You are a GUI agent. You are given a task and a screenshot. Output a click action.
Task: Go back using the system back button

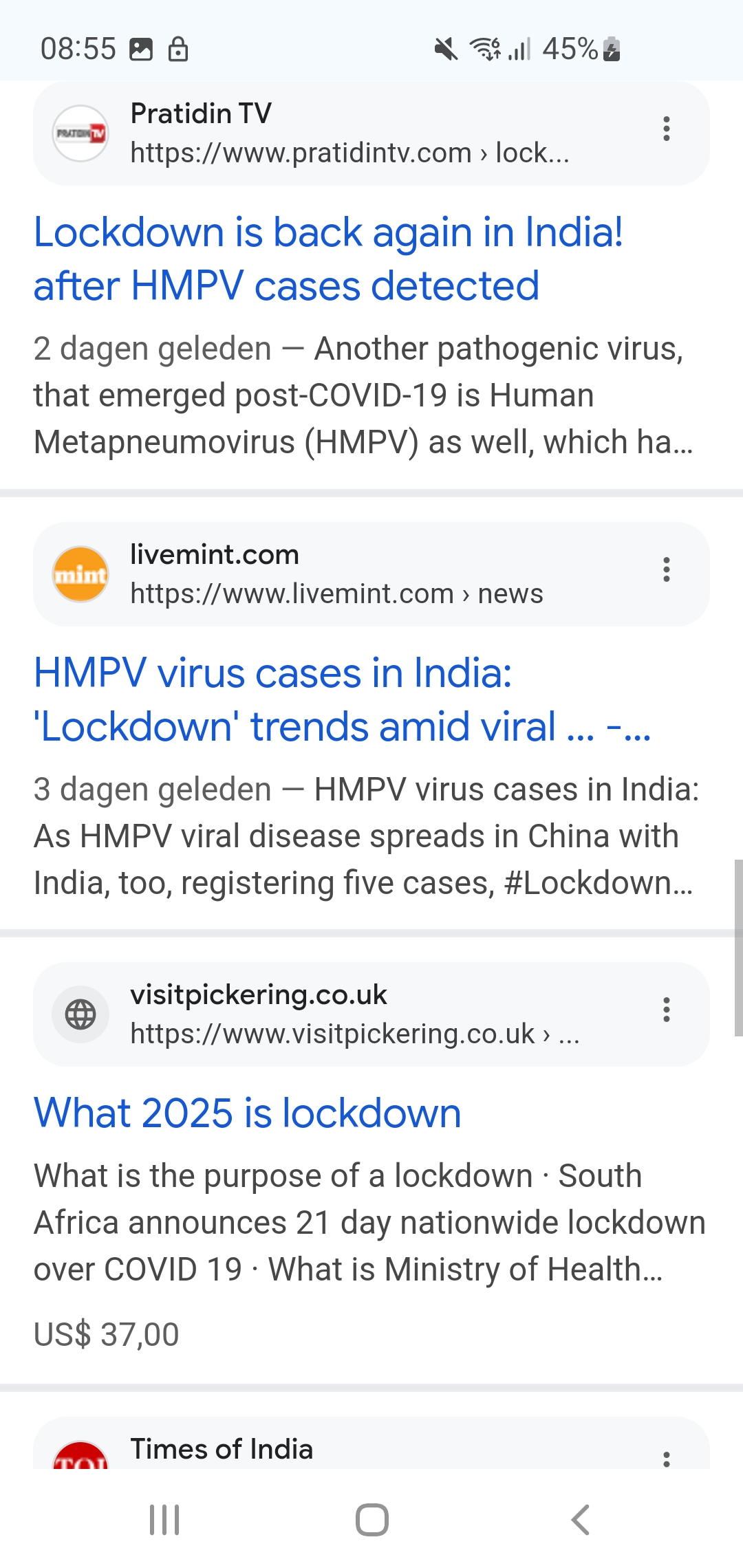(x=580, y=1519)
